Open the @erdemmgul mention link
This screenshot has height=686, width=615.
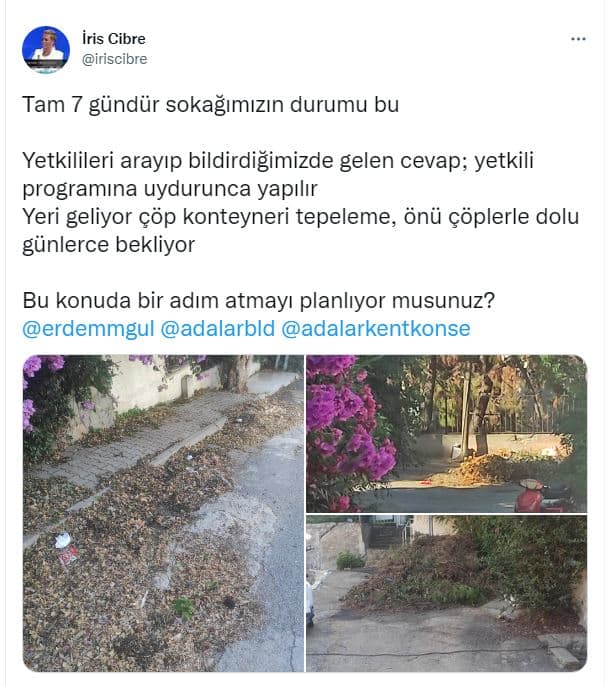[87, 328]
